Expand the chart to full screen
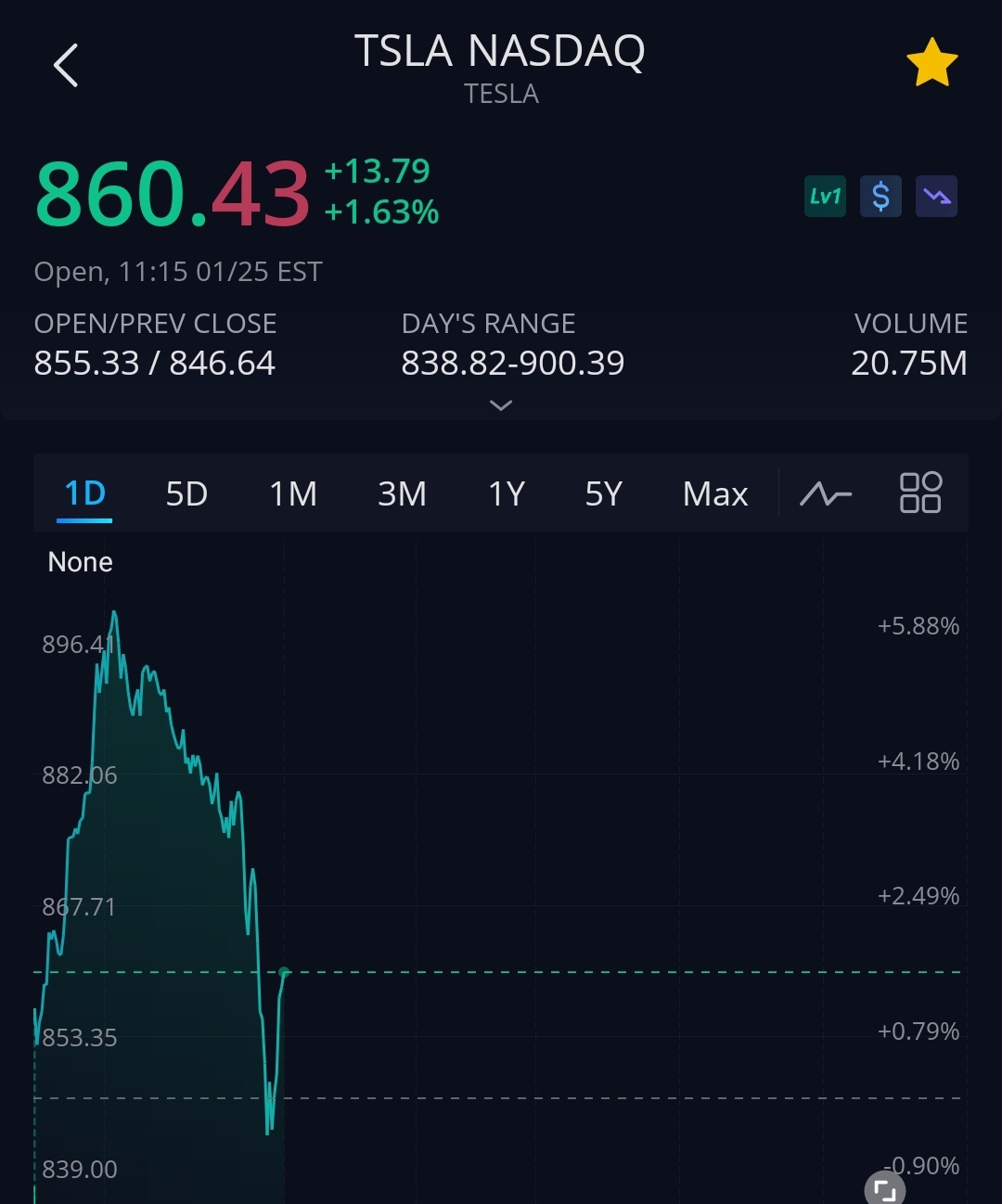 coord(884,1189)
